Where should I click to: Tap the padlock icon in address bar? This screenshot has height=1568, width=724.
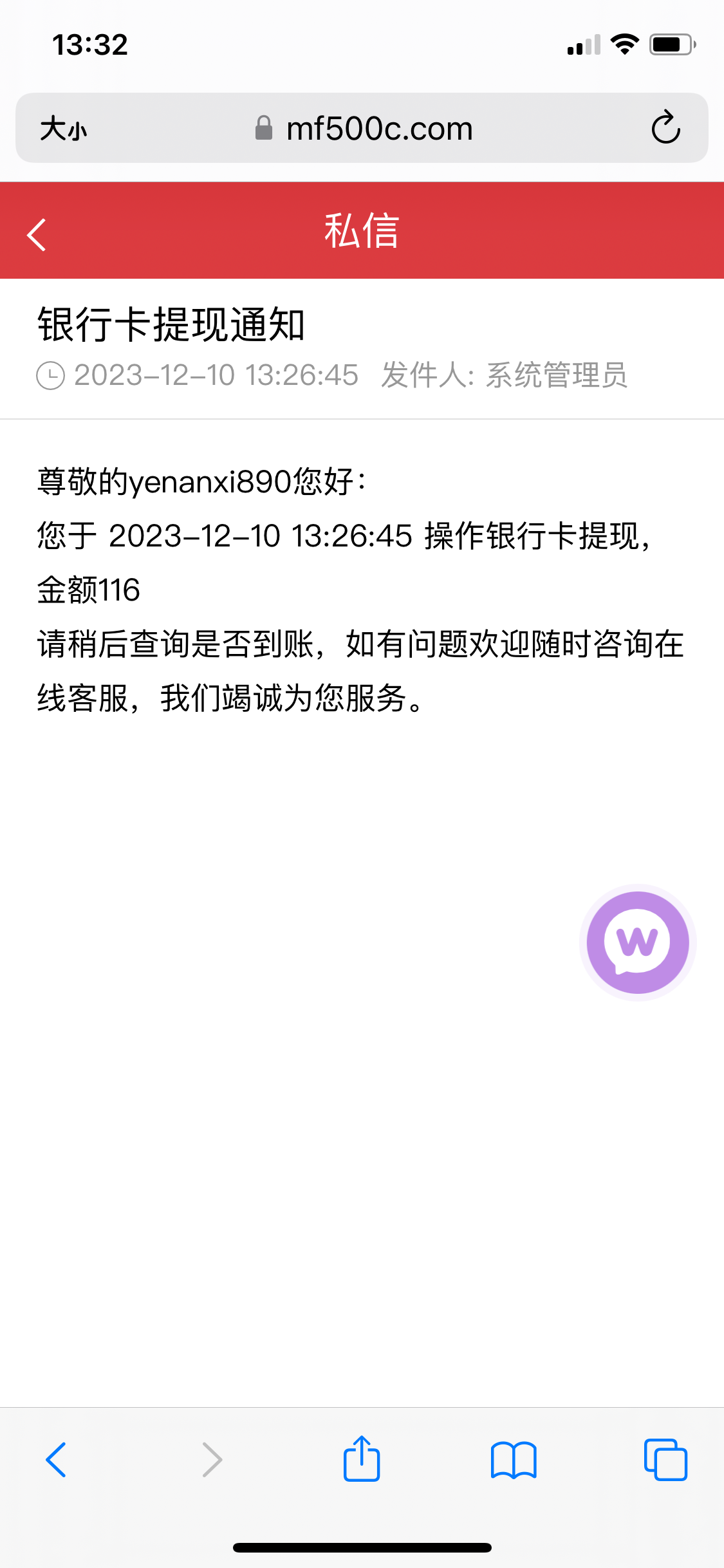[x=264, y=127]
